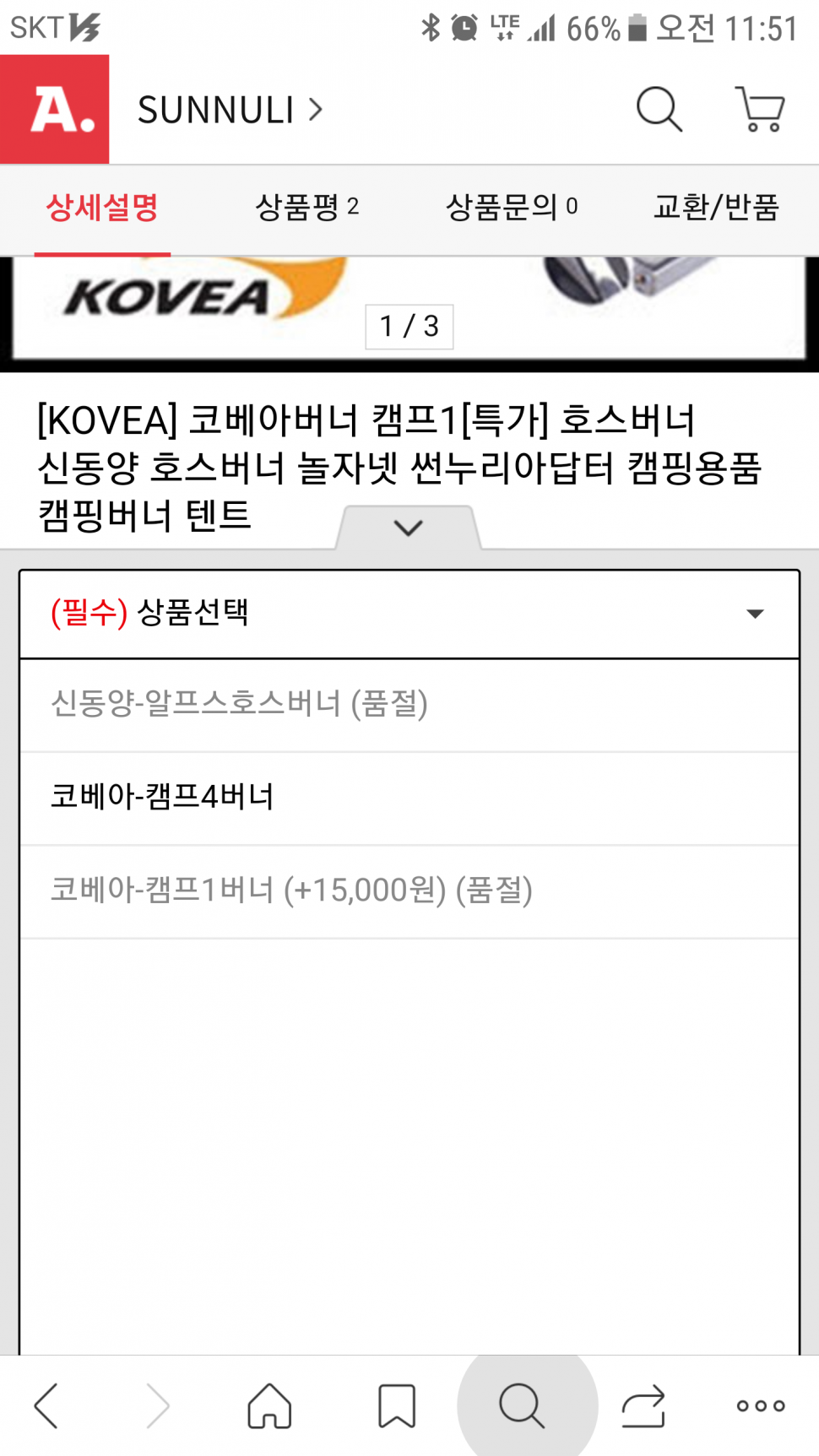Screen dimensions: 819x1456
Task: Open the search magnifier in the header
Action: coord(659,110)
